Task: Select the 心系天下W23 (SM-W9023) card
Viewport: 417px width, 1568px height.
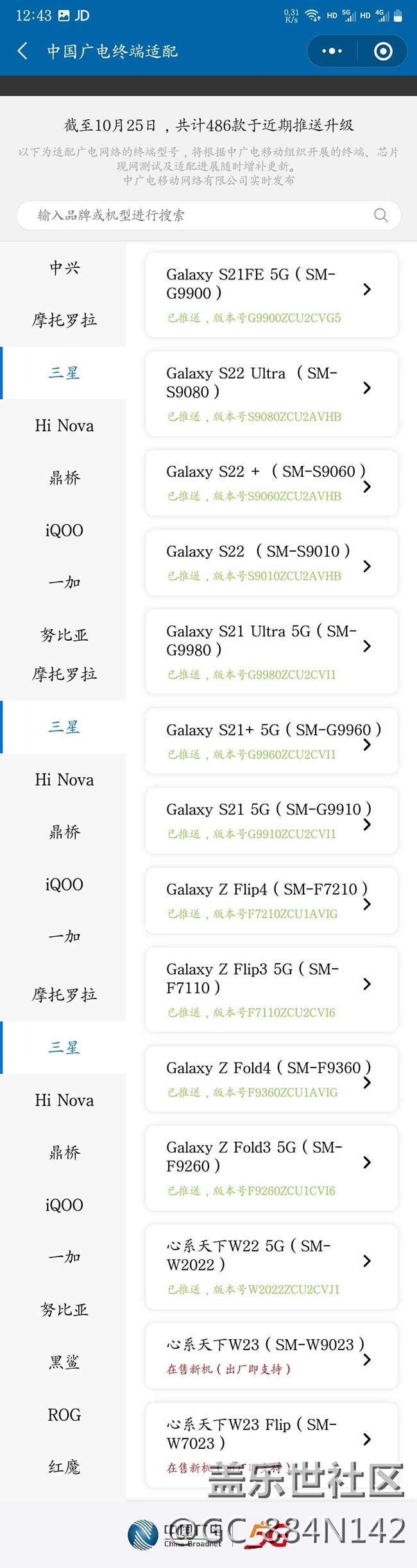Action: 271,1355
